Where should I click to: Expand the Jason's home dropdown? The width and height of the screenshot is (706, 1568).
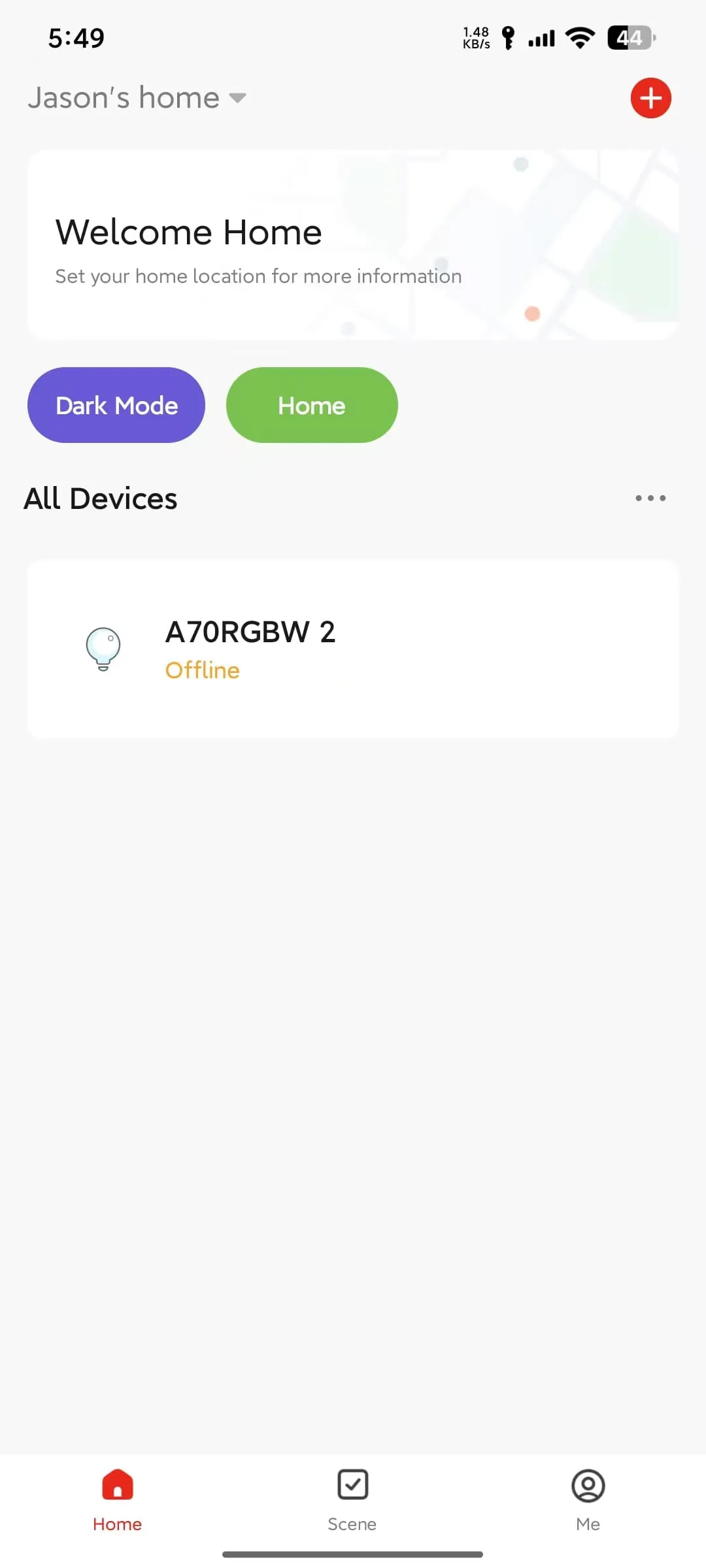point(137,98)
